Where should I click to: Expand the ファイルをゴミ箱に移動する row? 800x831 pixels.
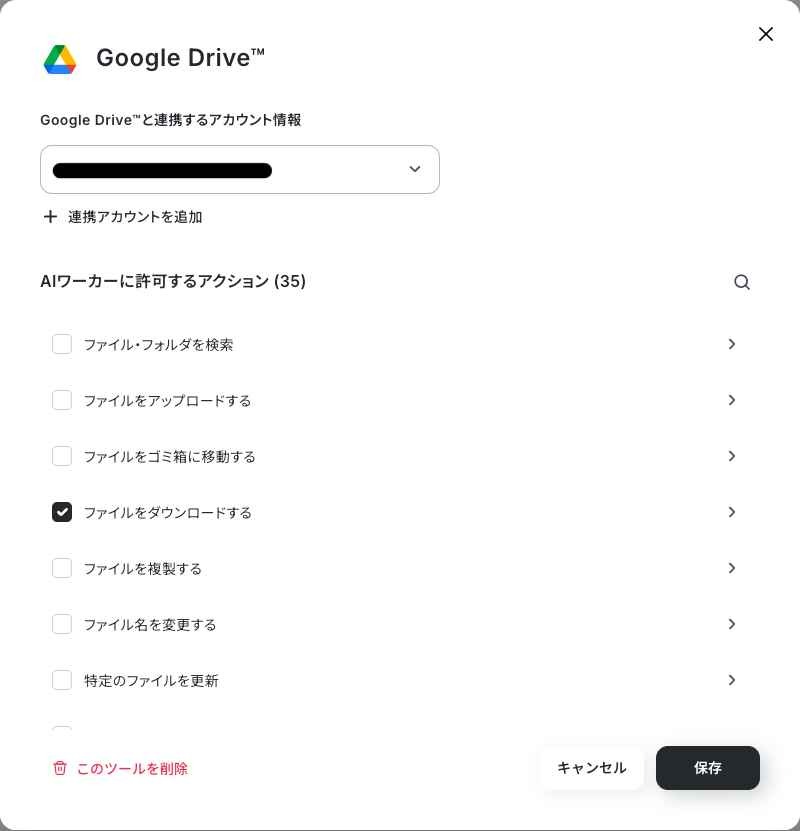(x=732, y=456)
